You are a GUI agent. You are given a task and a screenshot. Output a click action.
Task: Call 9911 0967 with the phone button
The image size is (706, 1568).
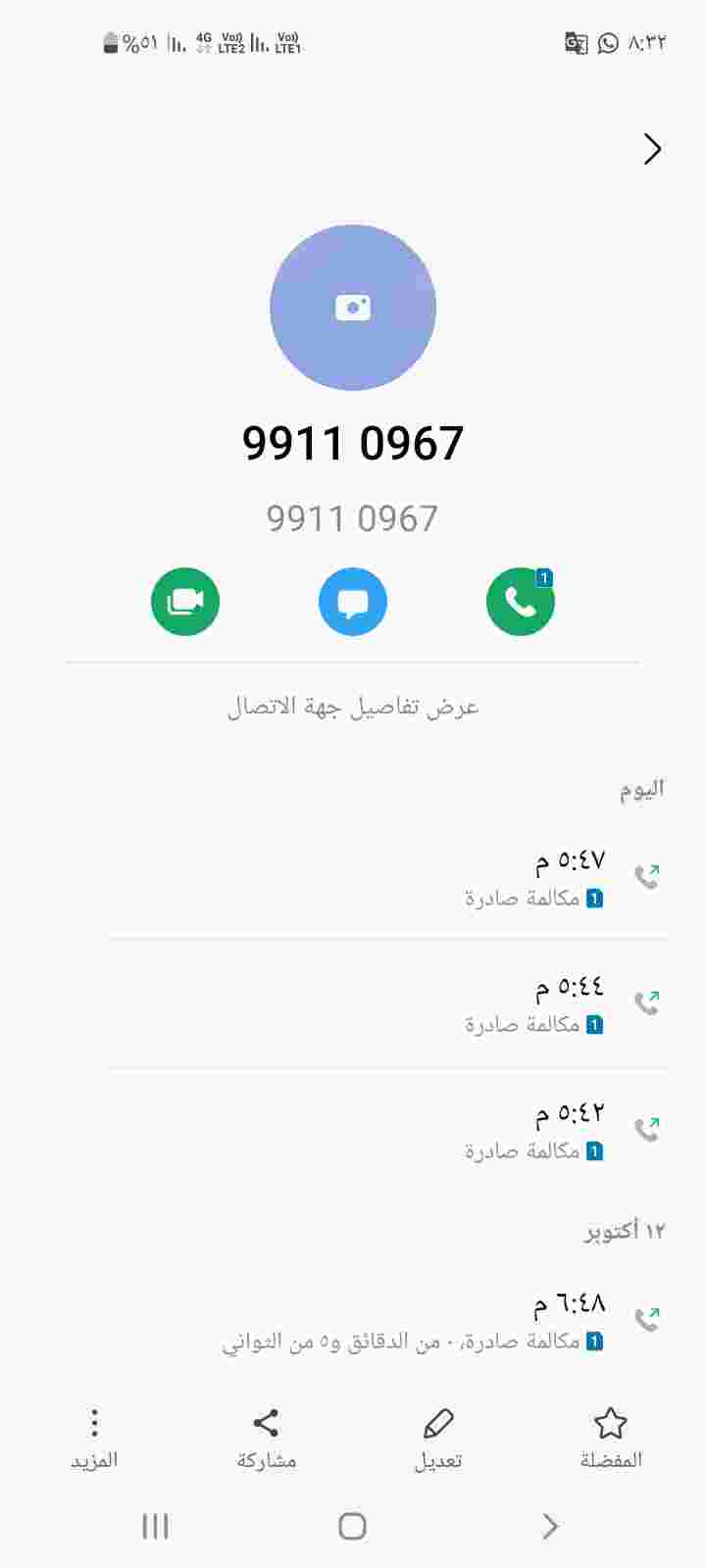(520, 602)
